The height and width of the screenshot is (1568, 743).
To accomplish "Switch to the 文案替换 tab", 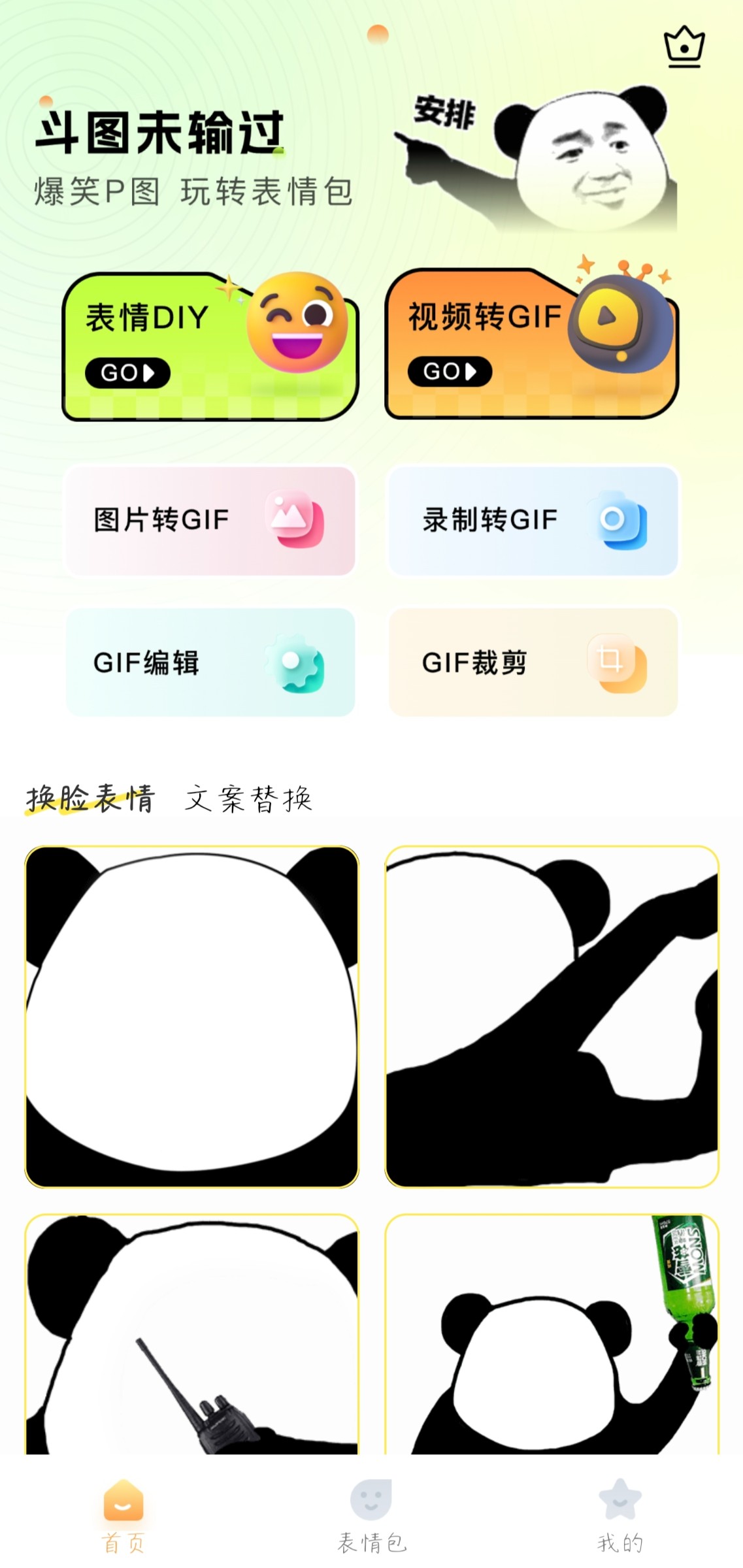I will [248, 798].
